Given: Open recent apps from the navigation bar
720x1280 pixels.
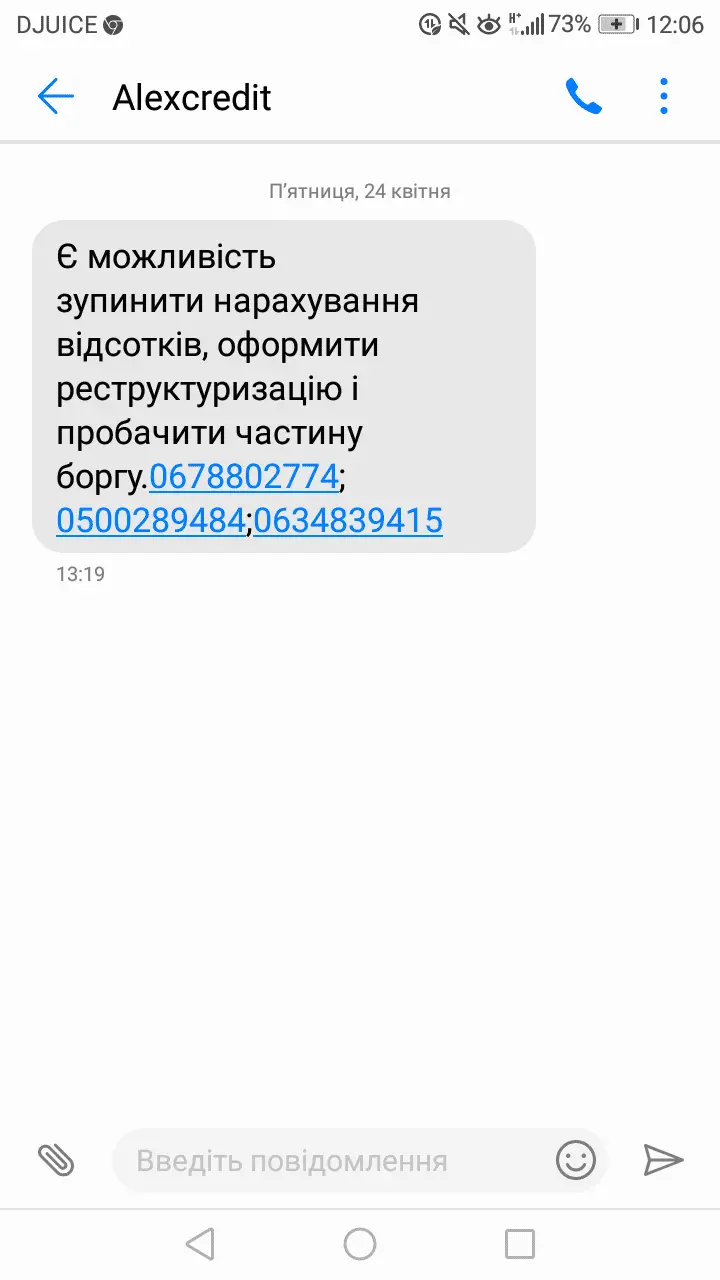Looking at the screenshot, I should (520, 1244).
